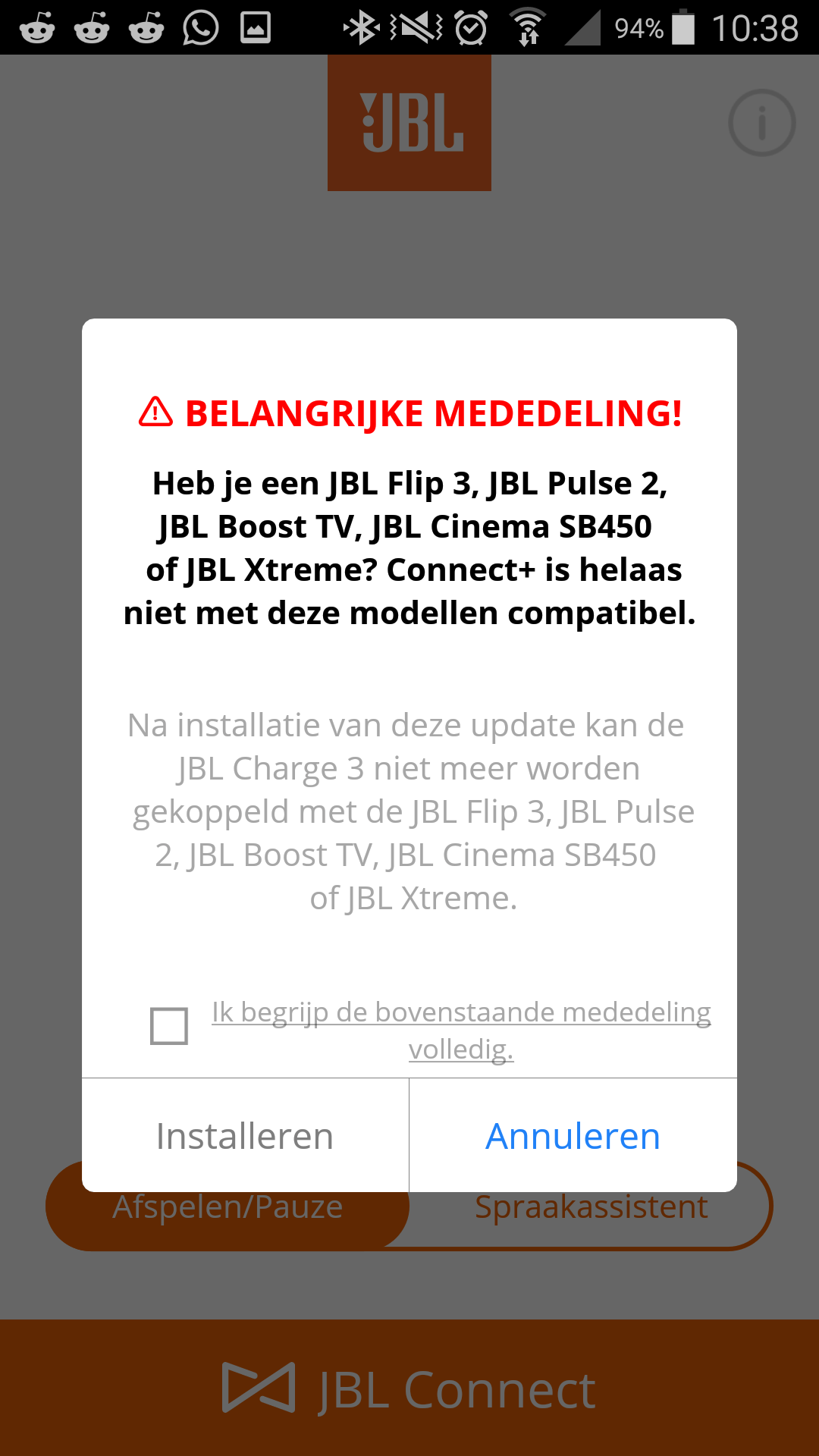Cancel the update with Annuleren

pos(573,1135)
